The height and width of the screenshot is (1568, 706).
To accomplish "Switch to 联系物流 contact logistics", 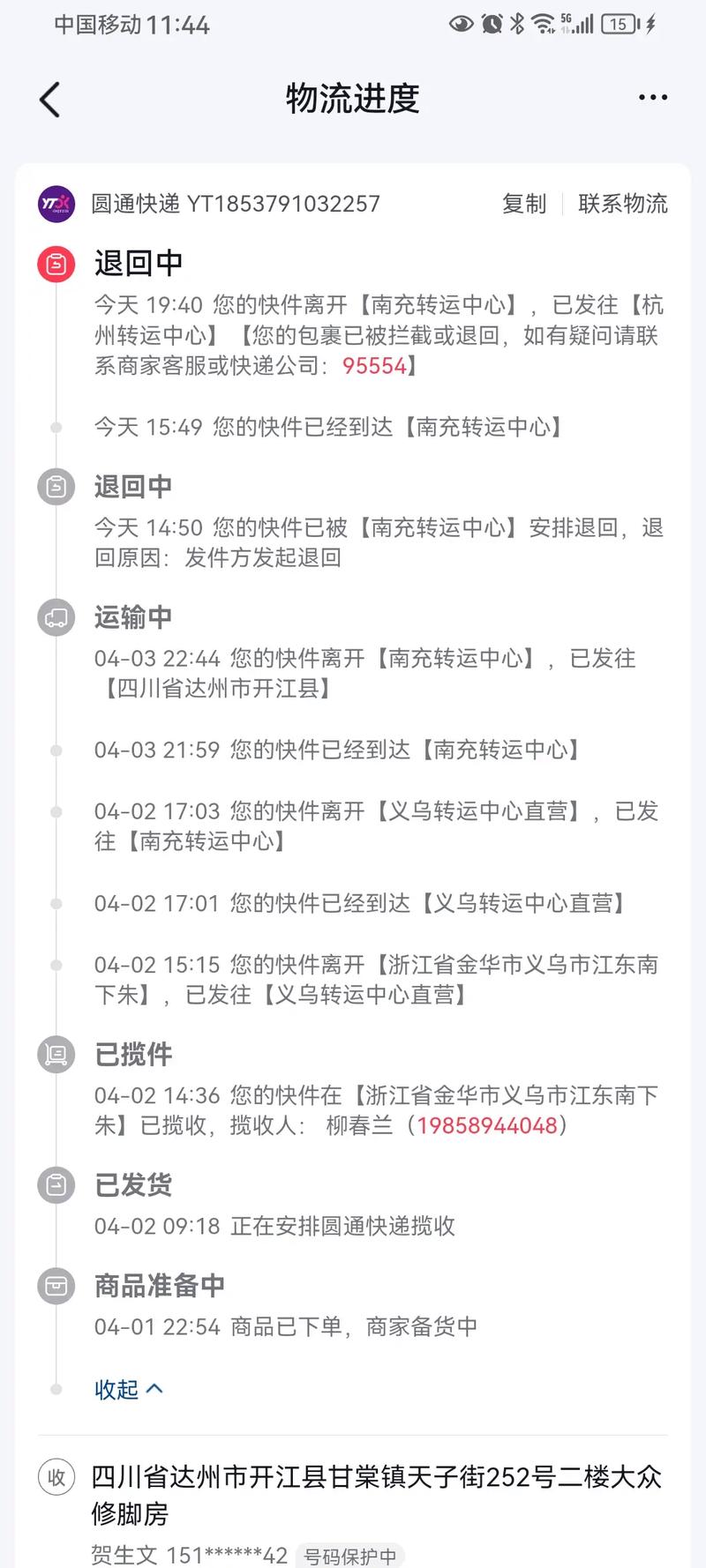I will tap(622, 204).
